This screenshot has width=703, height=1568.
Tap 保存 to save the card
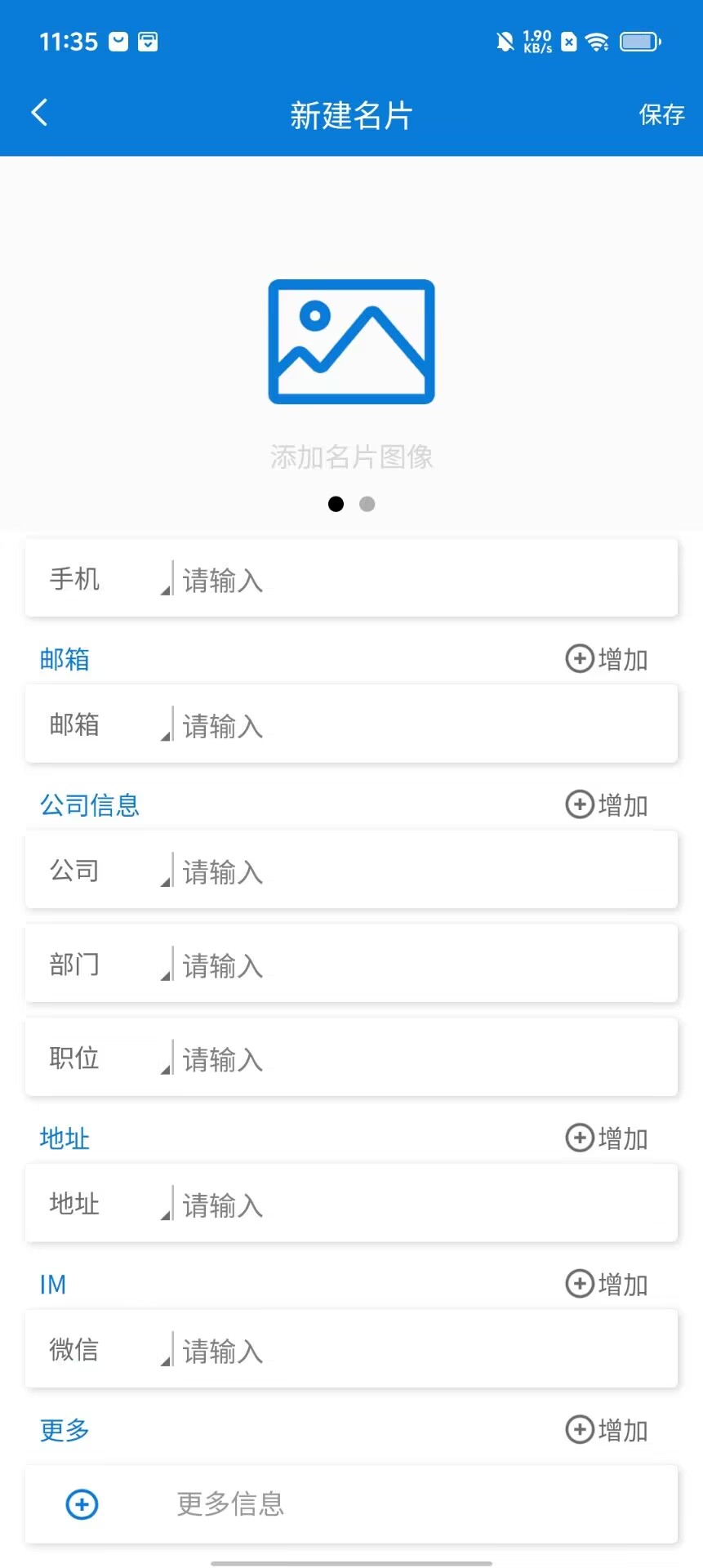661,114
